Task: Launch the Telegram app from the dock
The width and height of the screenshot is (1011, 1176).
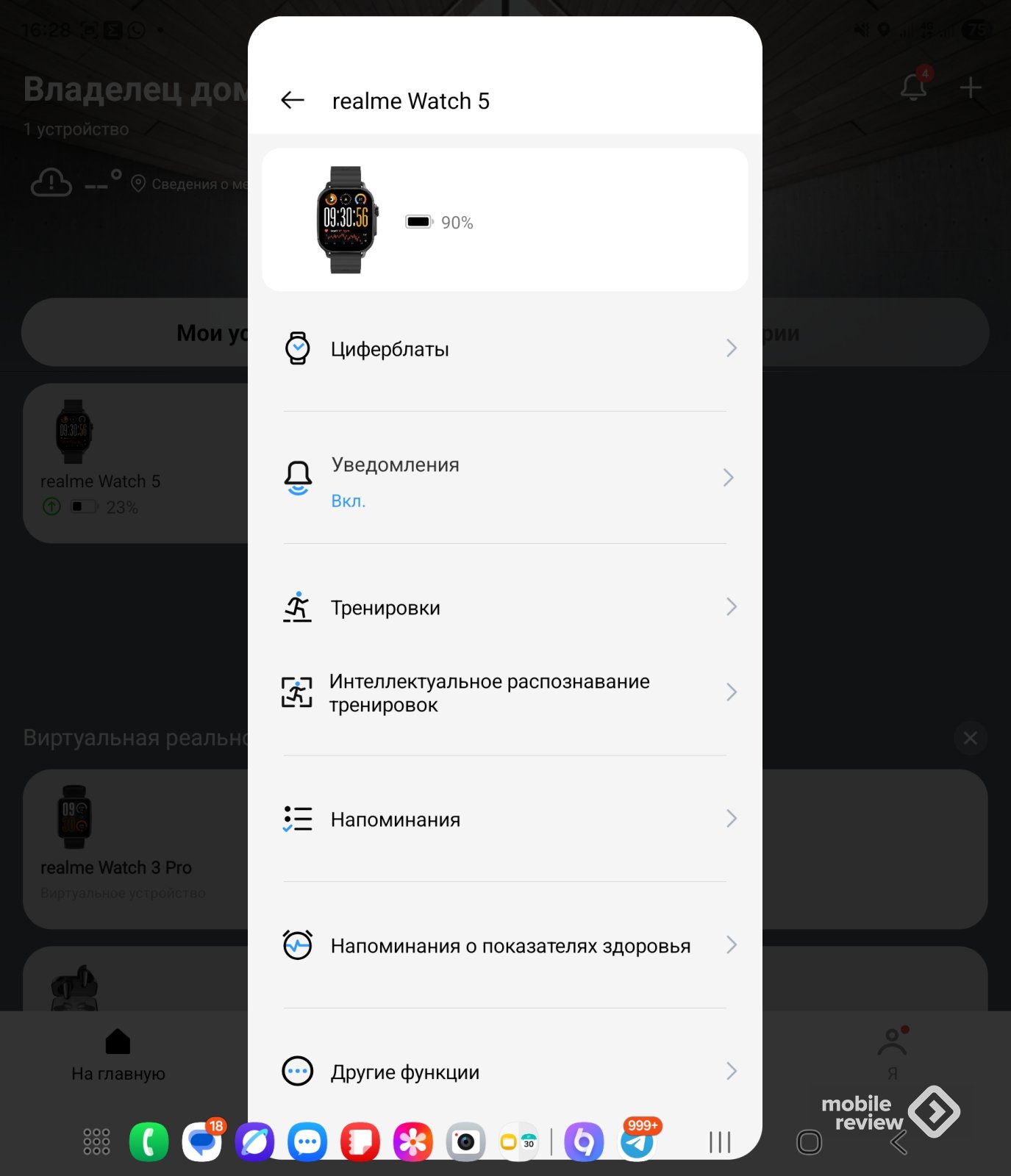Action: tap(637, 1141)
